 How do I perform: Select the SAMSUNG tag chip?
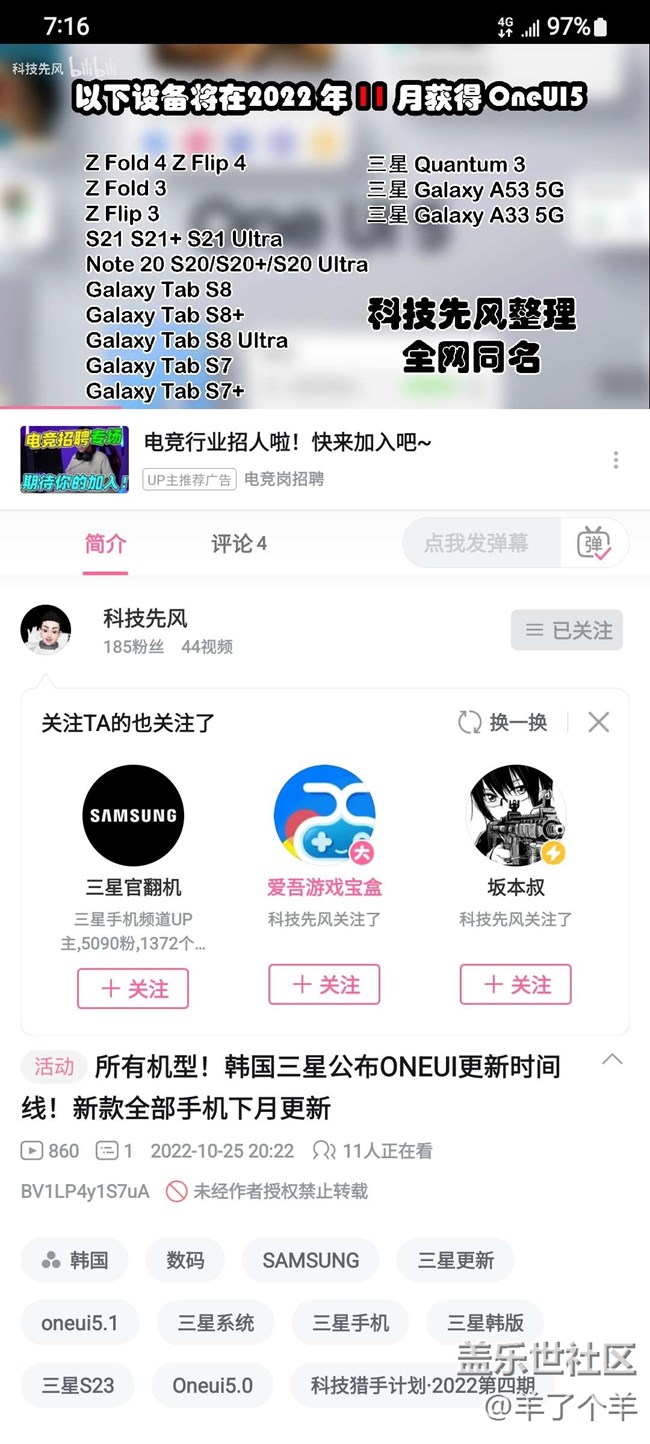310,1260
